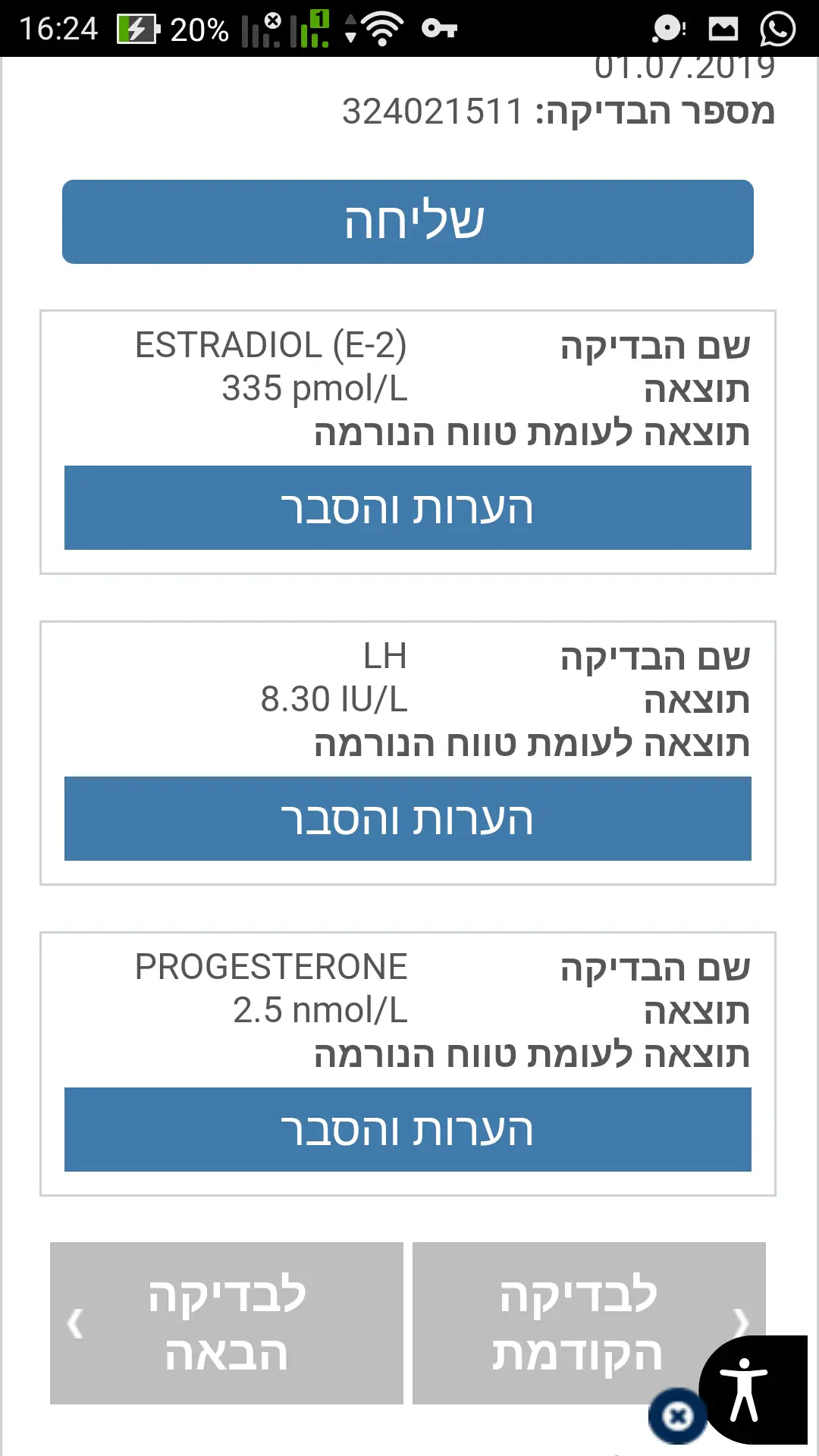Go to next test (לבדיקה הבאה)
The height and width of the screenshot is (1456, 819).
tap(226, 1323)
